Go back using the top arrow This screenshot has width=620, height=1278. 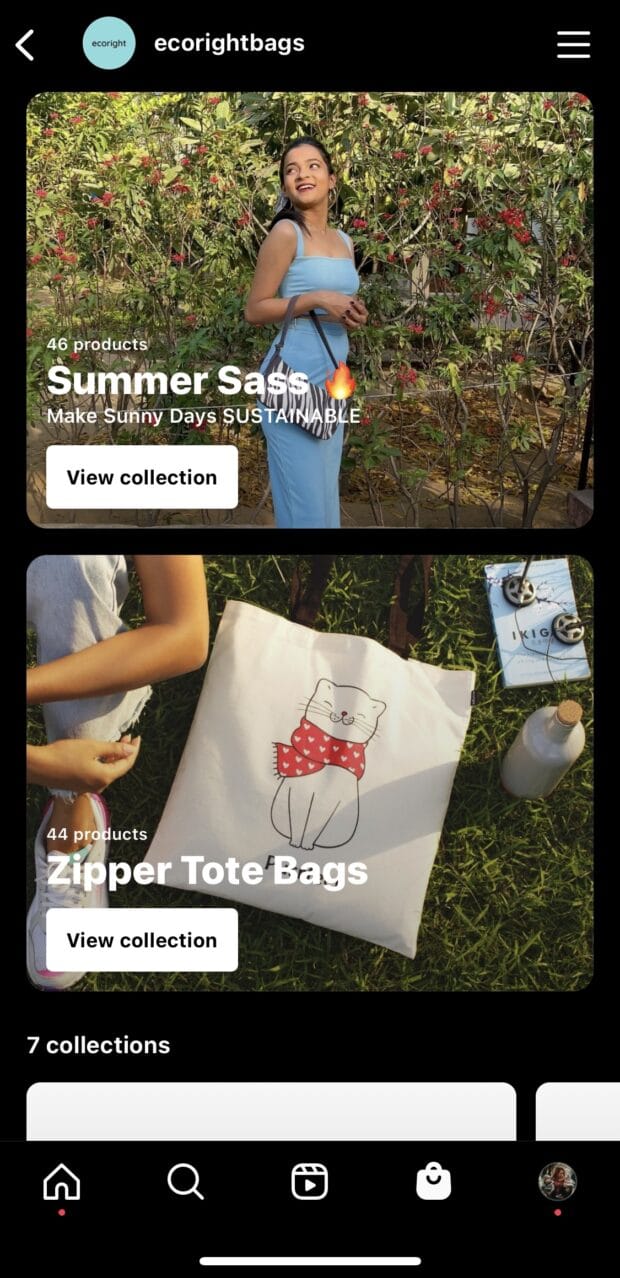click(26, 44)
